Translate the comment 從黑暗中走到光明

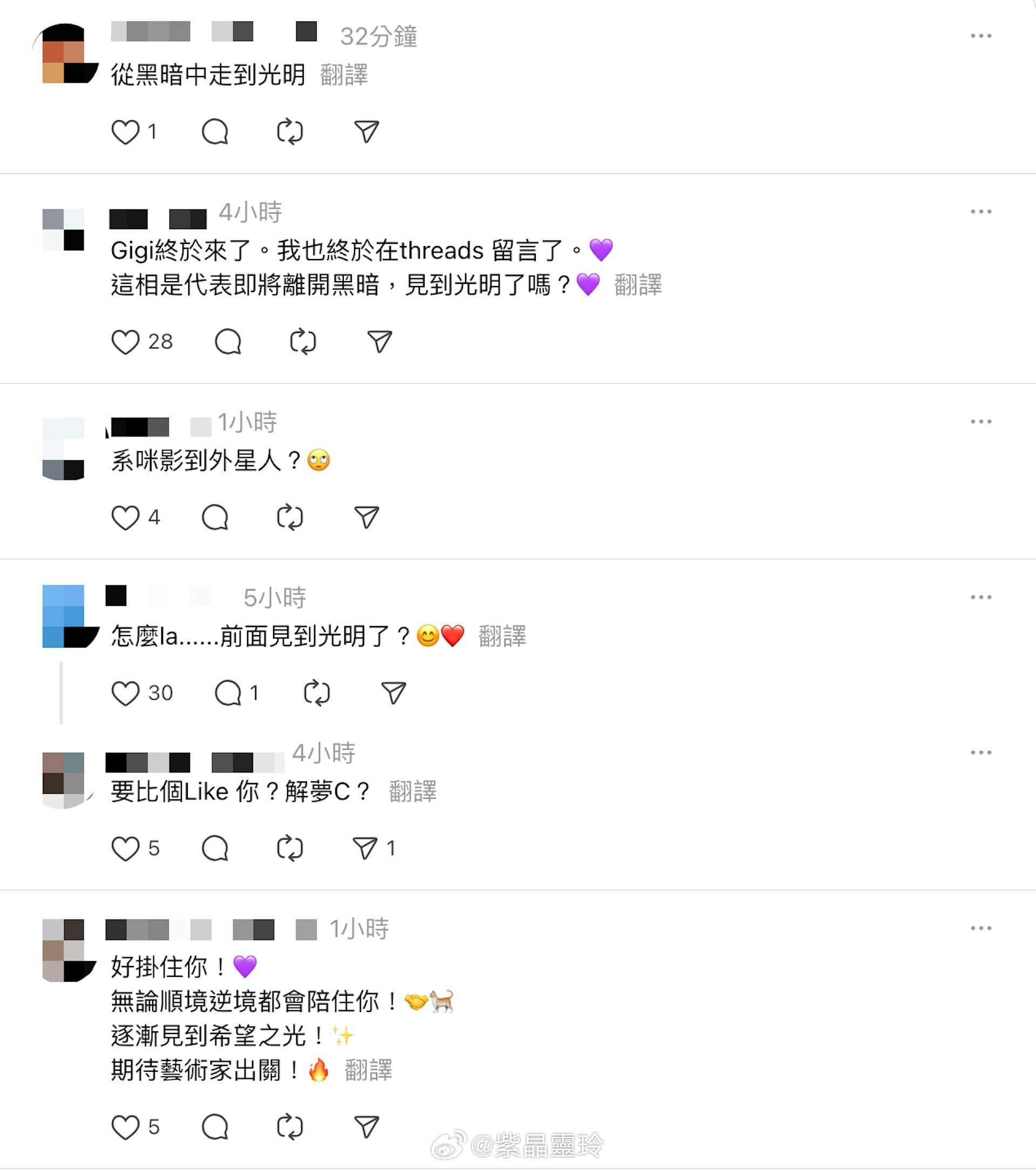343,75
